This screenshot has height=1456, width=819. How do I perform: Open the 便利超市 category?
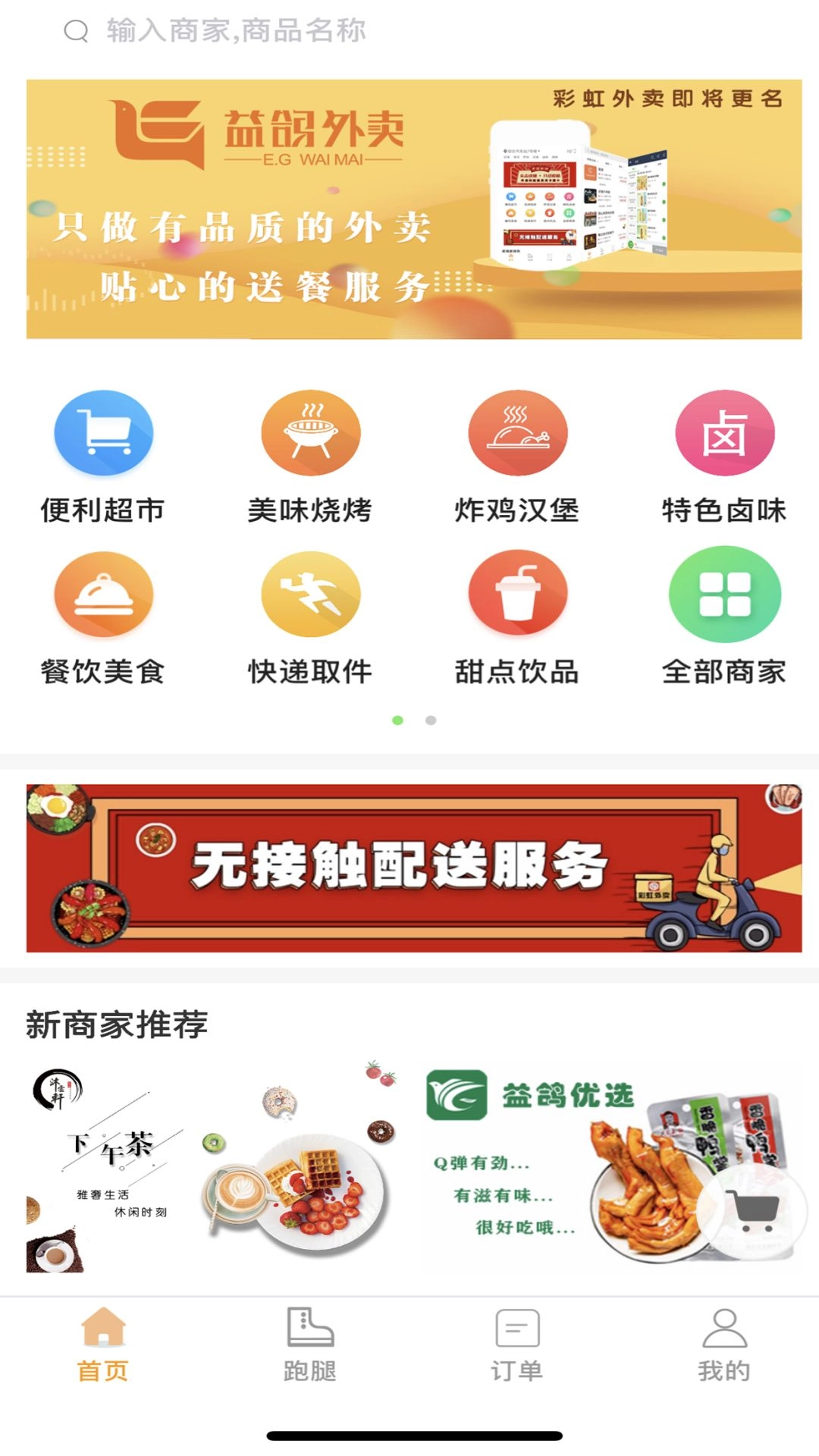[103, 455]
